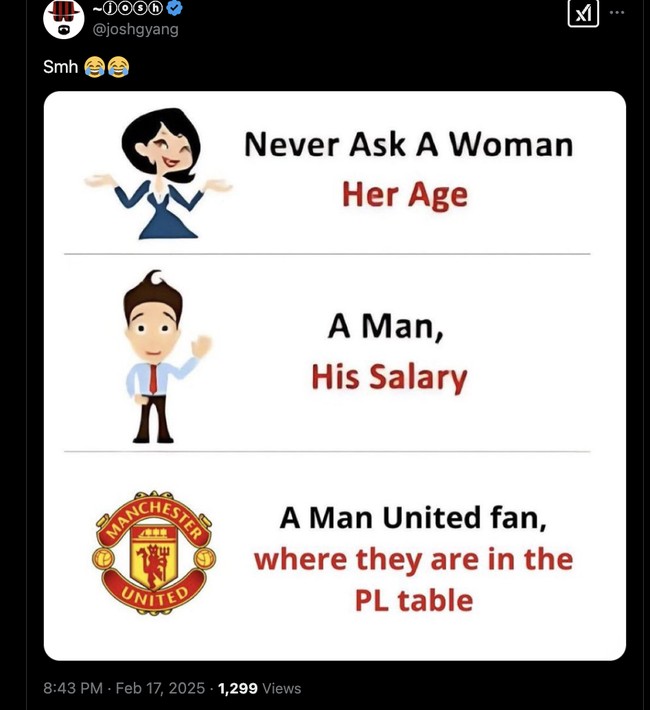Open the @joshgyang profile handle
The width and height of the screenshot is (650, 710).
135,29
